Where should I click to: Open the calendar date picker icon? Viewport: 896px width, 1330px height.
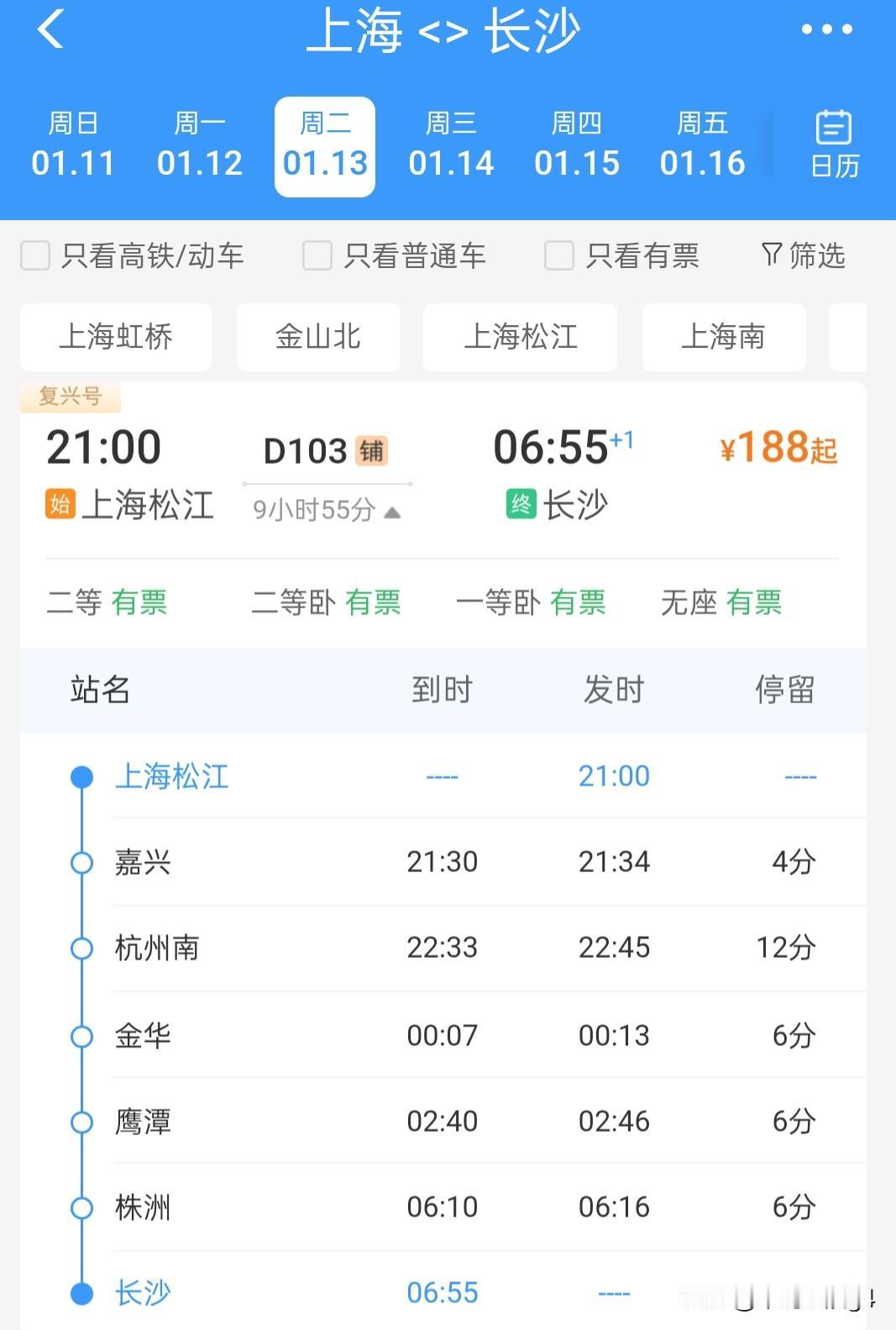click(x=832, y=145)
